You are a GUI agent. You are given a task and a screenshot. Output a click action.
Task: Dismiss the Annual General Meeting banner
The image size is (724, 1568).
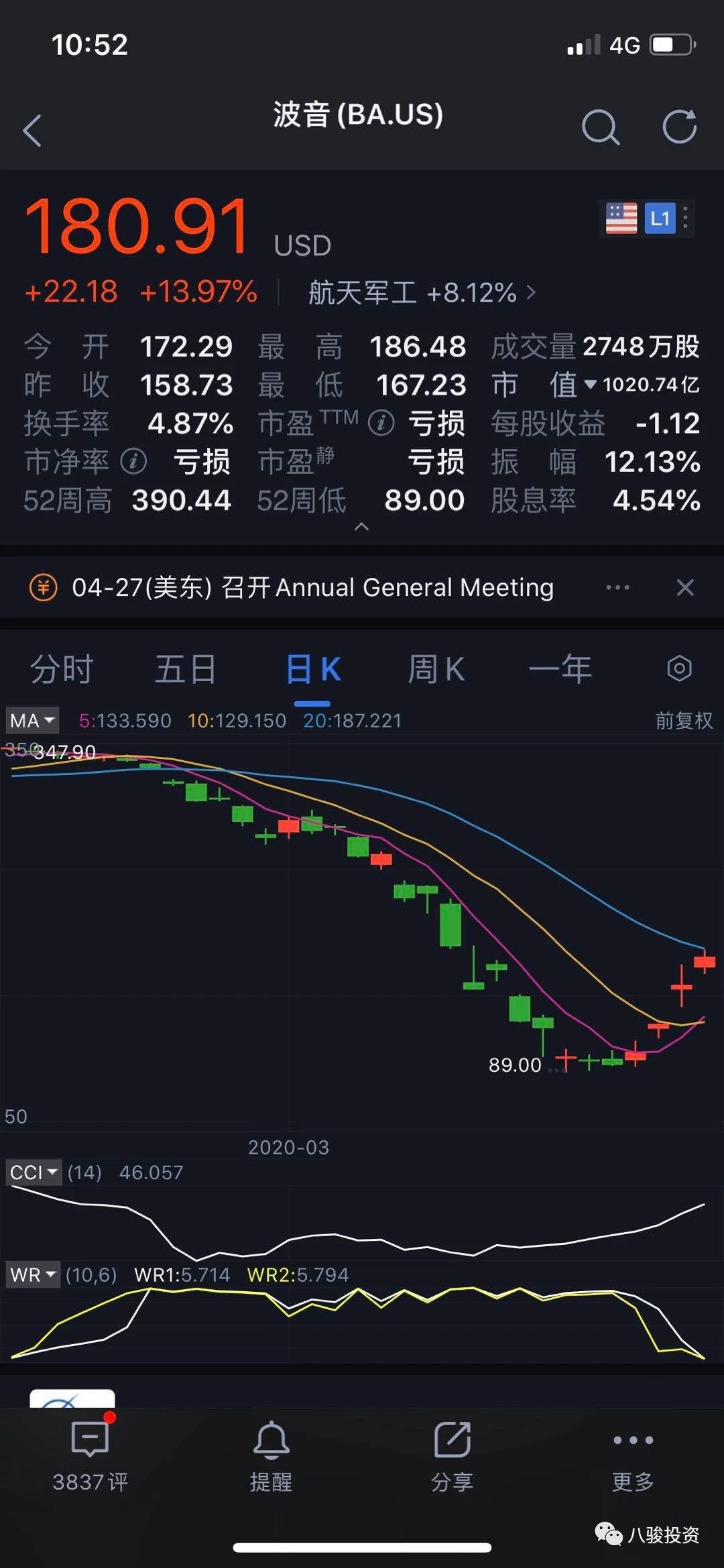[x=685, y=588]
